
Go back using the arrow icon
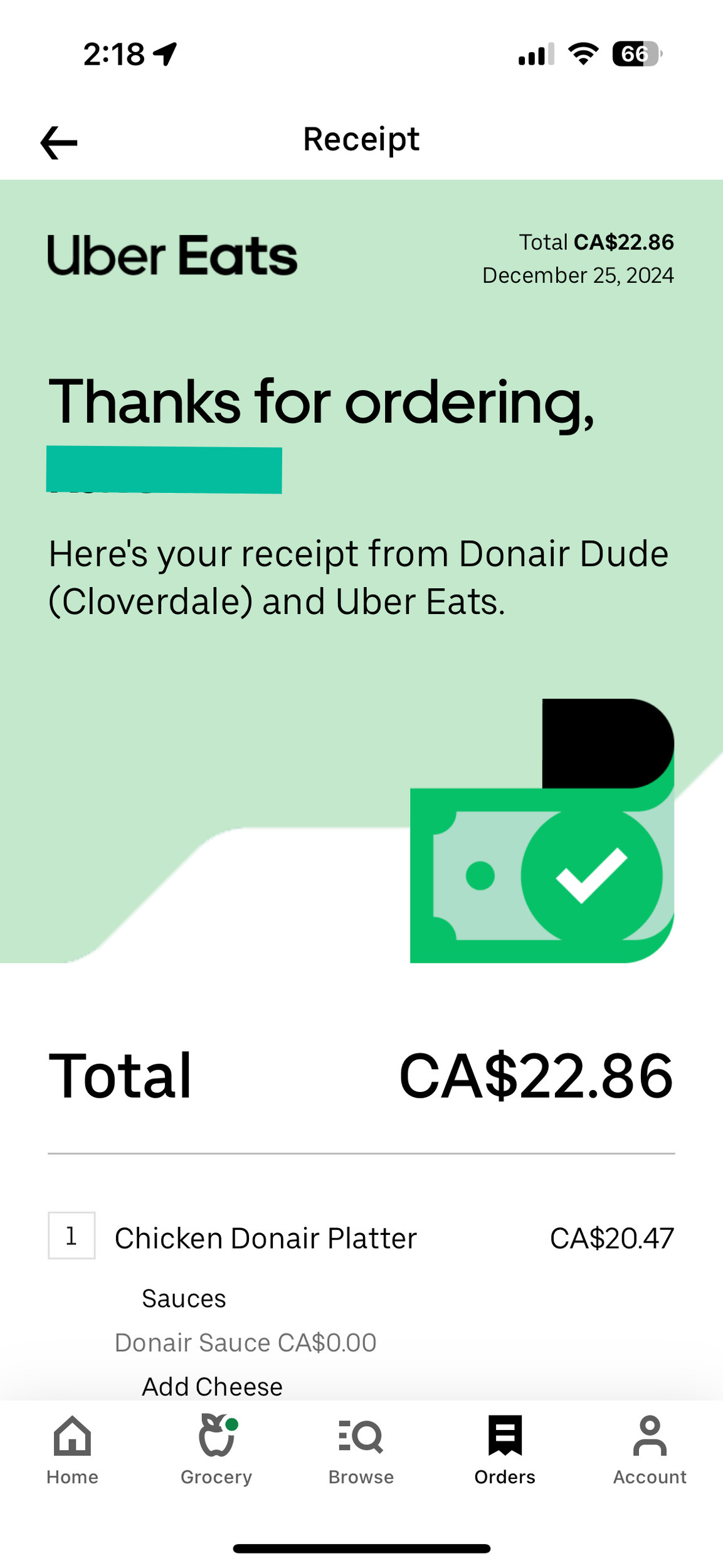tap(59, 143)
